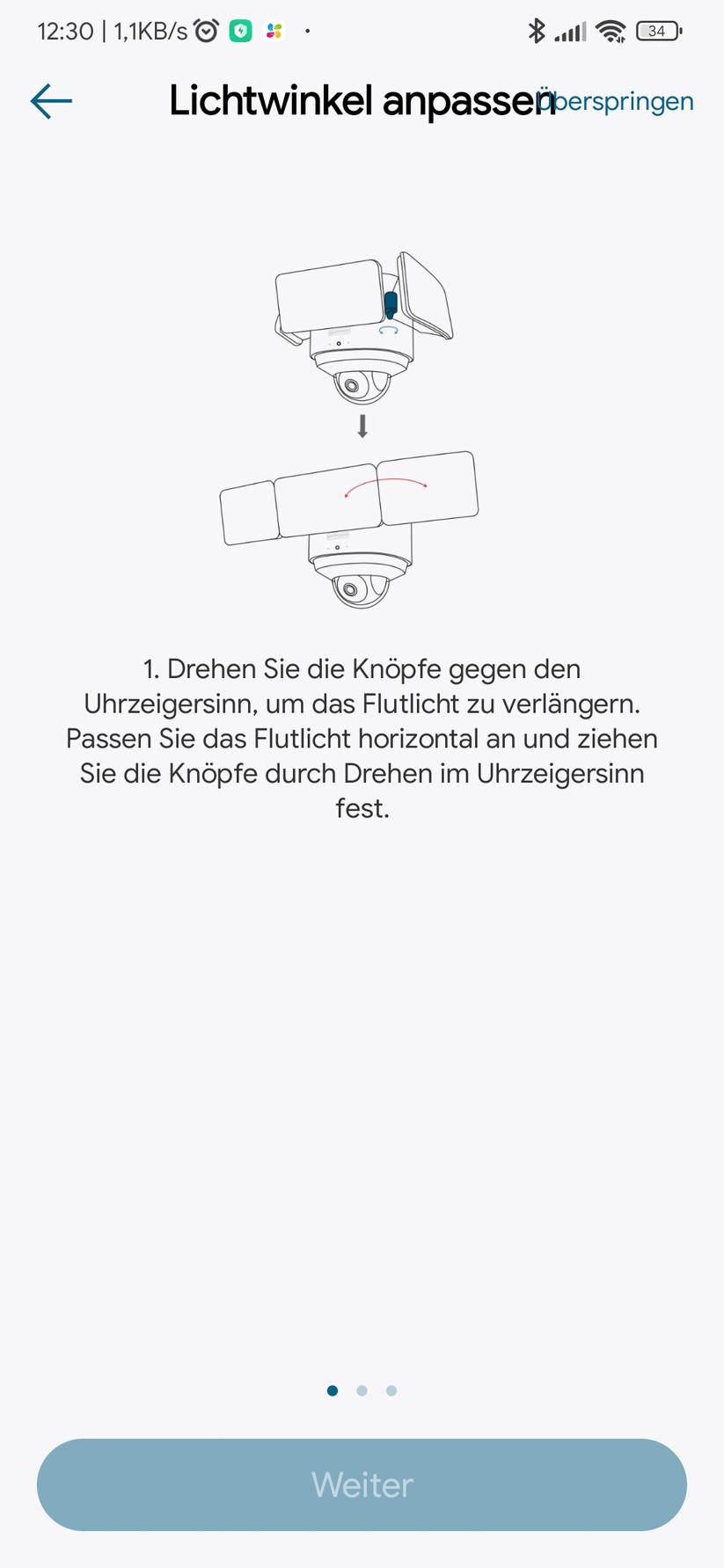724x1568 pixels.
Task: Tap the downward arrow between illustrations
Action: click(x=361, y=426)
